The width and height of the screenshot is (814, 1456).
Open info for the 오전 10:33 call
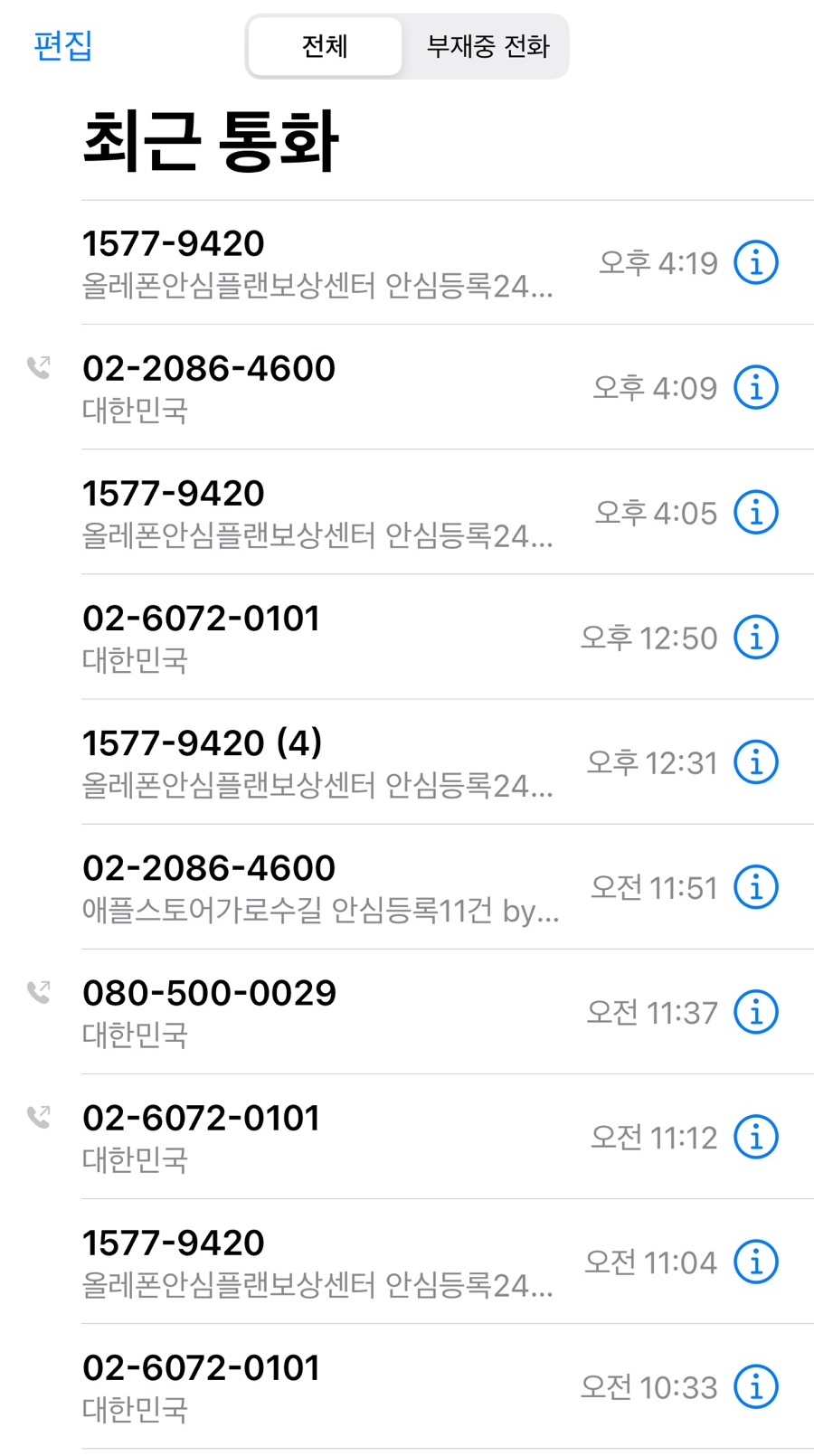tap(756, 1386)
